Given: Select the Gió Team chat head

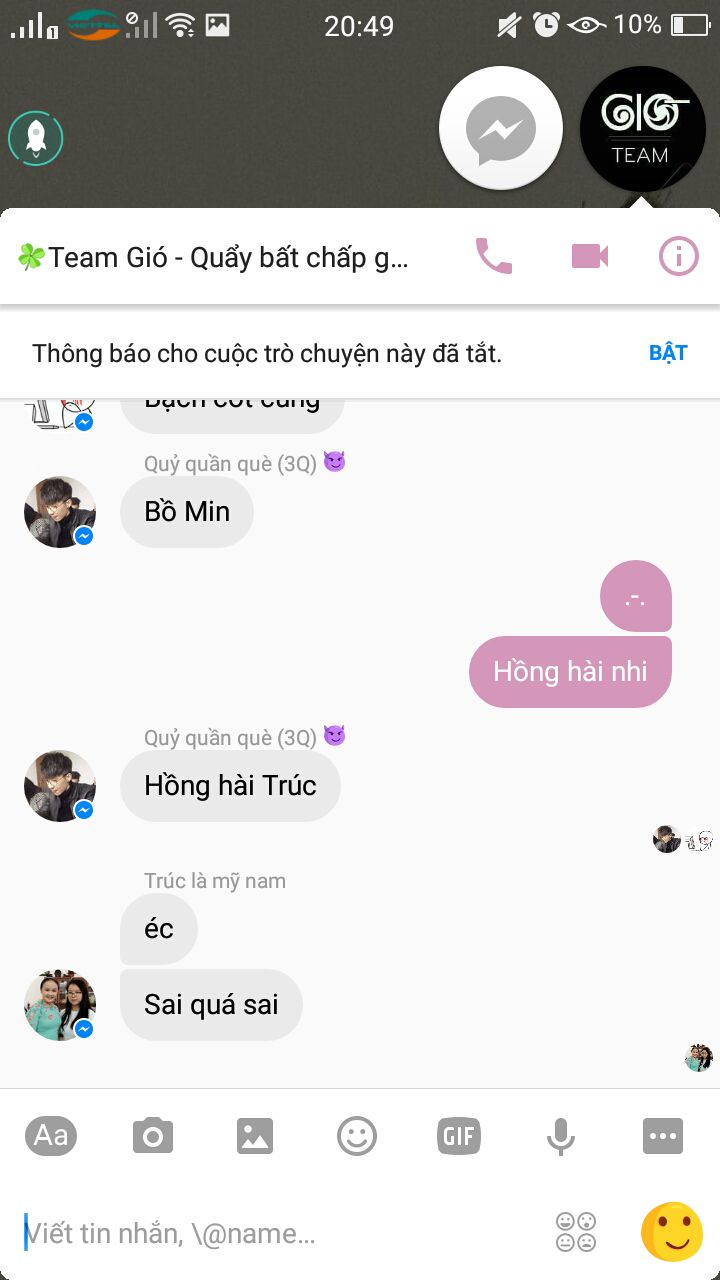Looking at the screenshot, I should point(642,128).
